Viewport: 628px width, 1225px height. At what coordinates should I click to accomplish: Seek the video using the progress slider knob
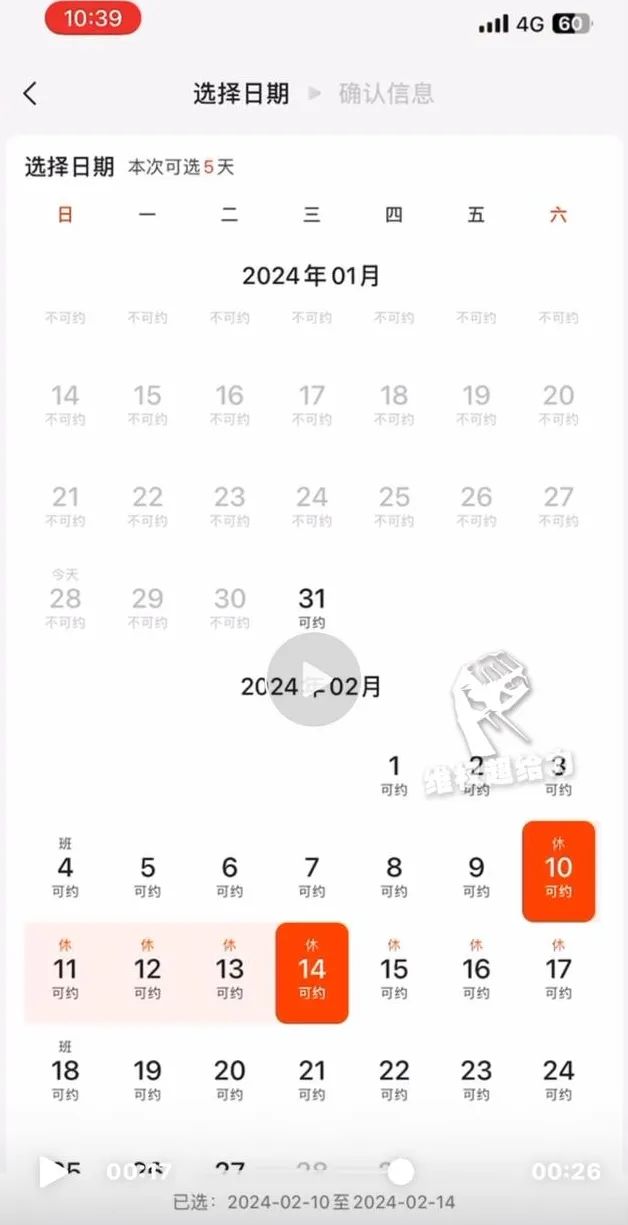(x=400, y=1171)
